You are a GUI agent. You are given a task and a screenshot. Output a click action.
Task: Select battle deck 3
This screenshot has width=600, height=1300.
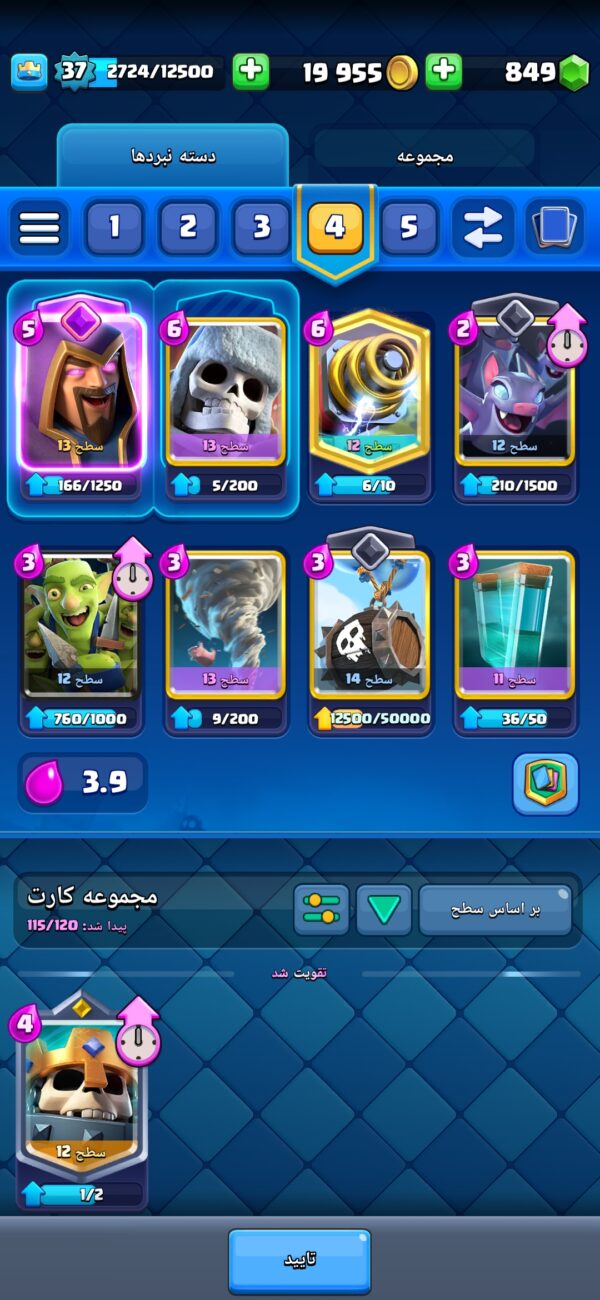(x=261, y=228)
